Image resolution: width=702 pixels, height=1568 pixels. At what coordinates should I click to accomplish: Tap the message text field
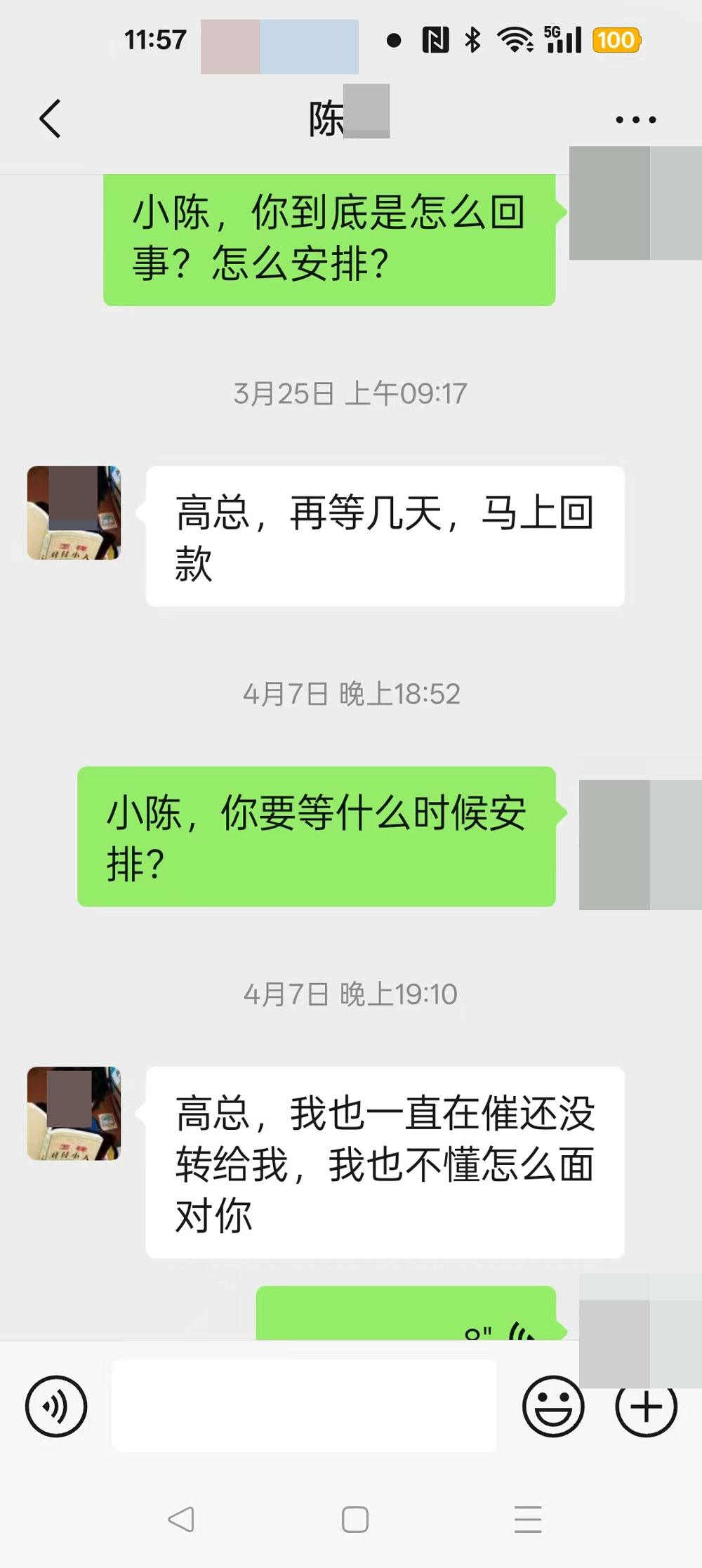[304, 1406]
